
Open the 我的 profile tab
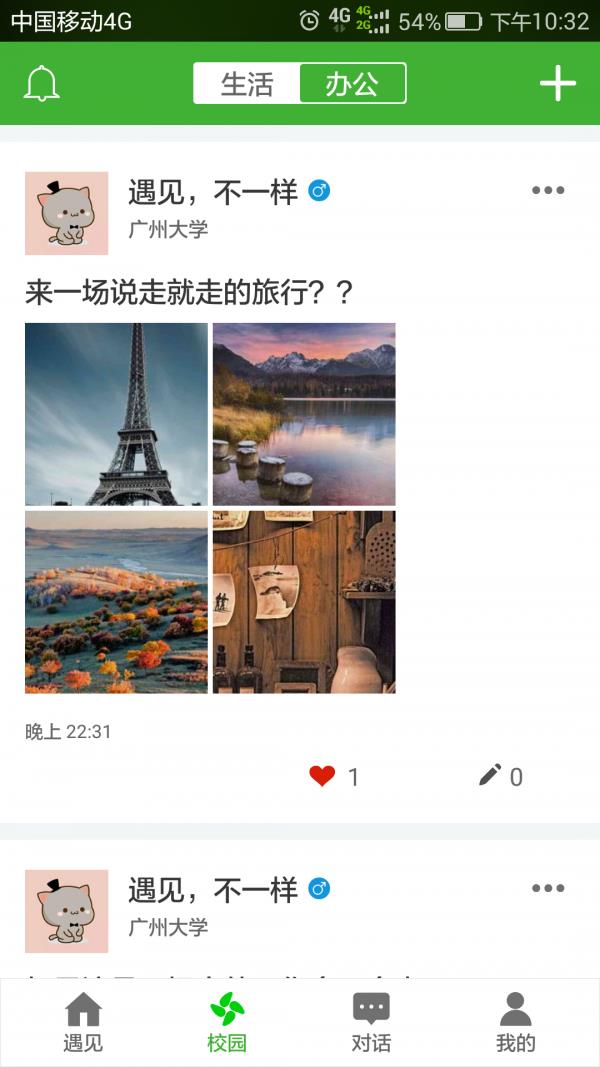click(x=515, y=1024)
